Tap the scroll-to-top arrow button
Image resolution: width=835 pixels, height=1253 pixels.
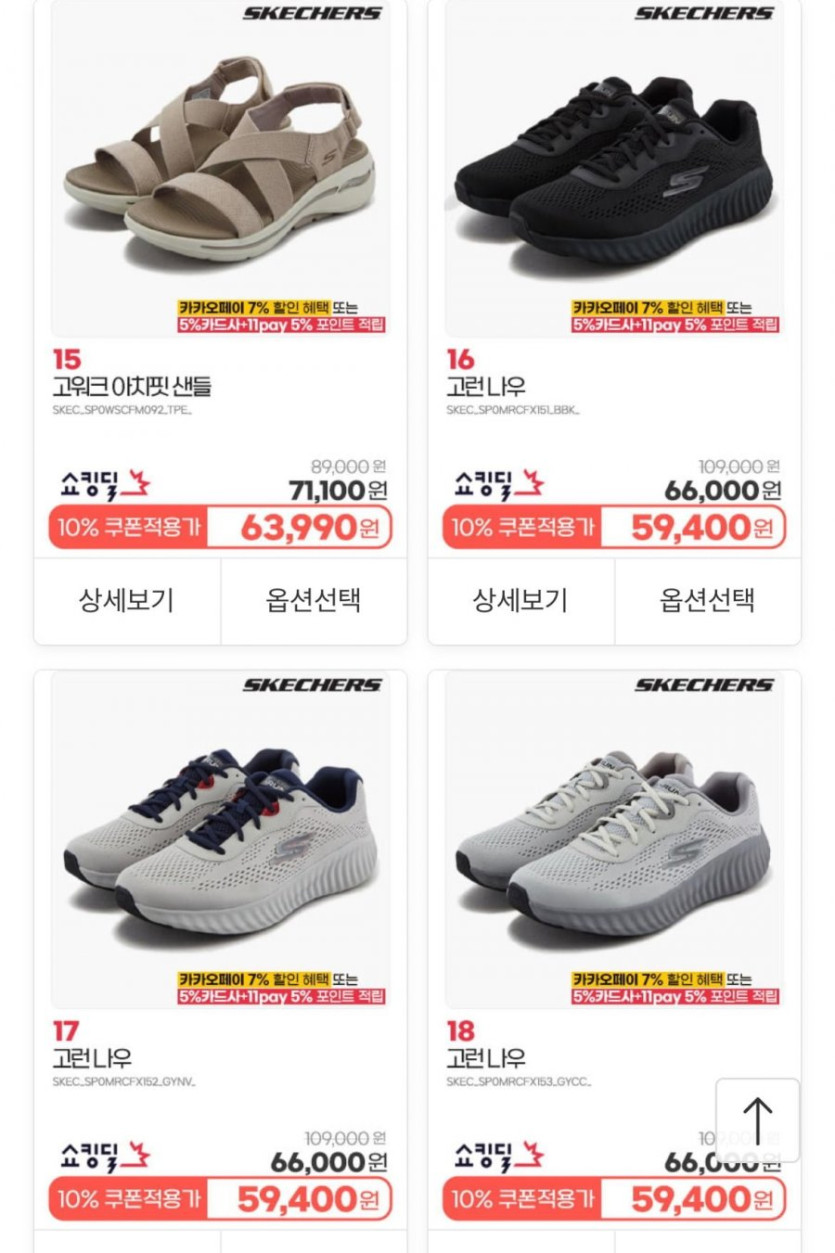(757, 1120)
